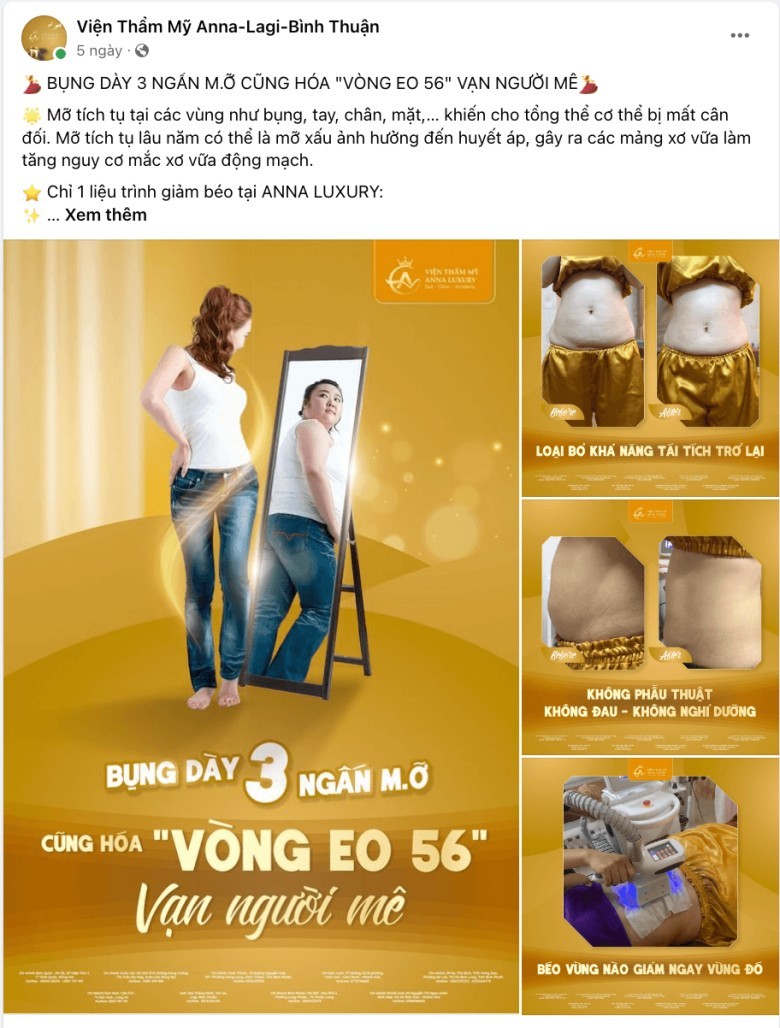Open the "5 ngày" post timestamp
This screenshot has width=780, height=1028.
[x=99, y=50]
